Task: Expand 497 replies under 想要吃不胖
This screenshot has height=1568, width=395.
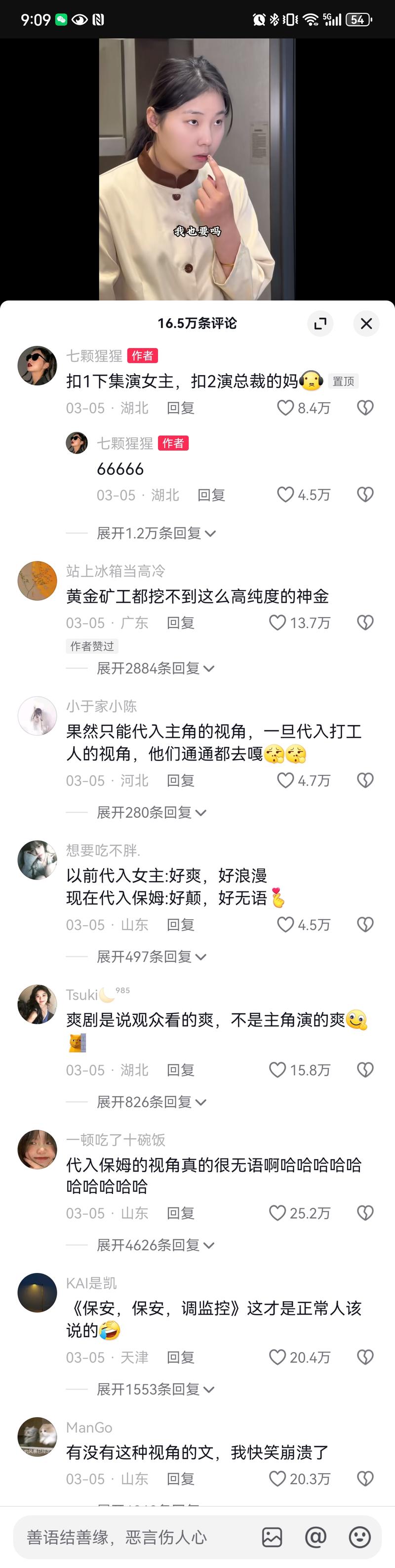Action: [x=151, y=957]
